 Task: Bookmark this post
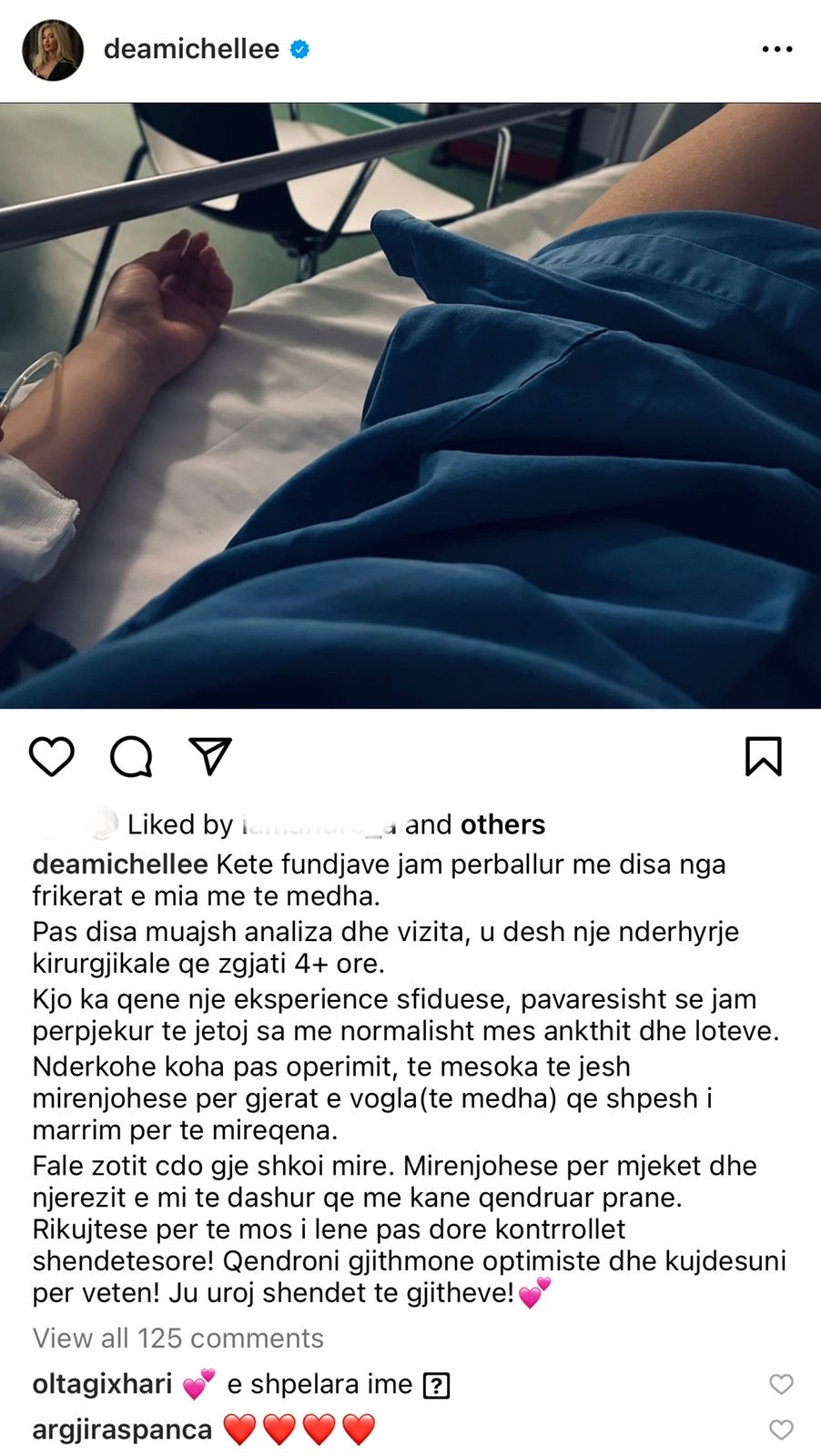click(763, 756)
